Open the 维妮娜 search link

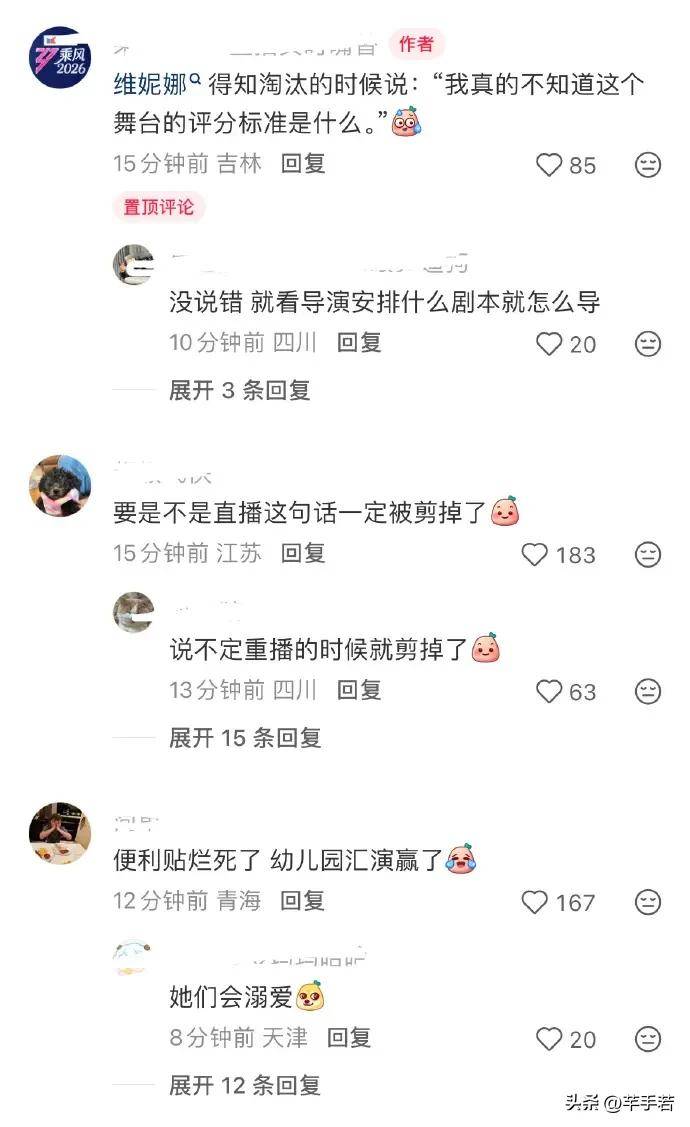coord(158,84)
